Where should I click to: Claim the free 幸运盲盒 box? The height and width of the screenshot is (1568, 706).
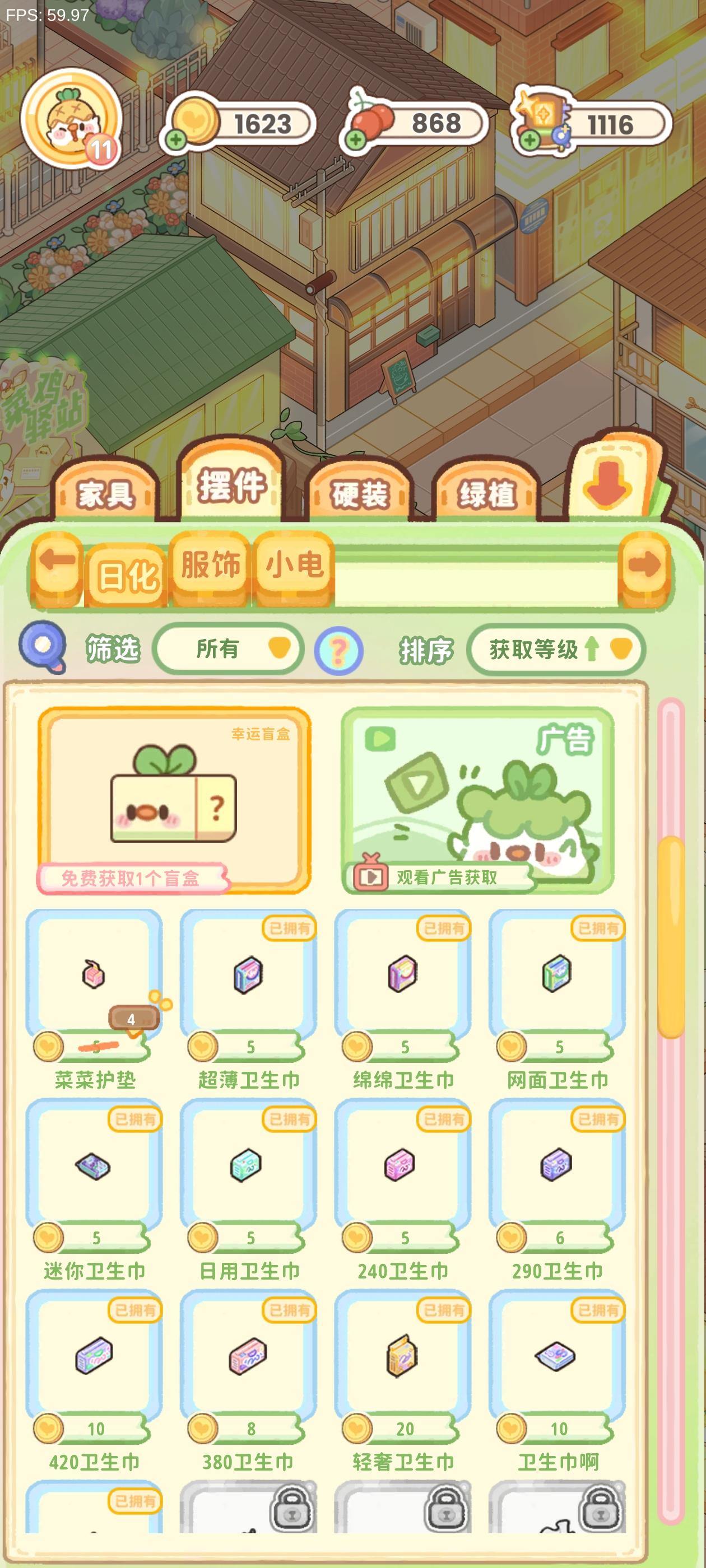174,800
